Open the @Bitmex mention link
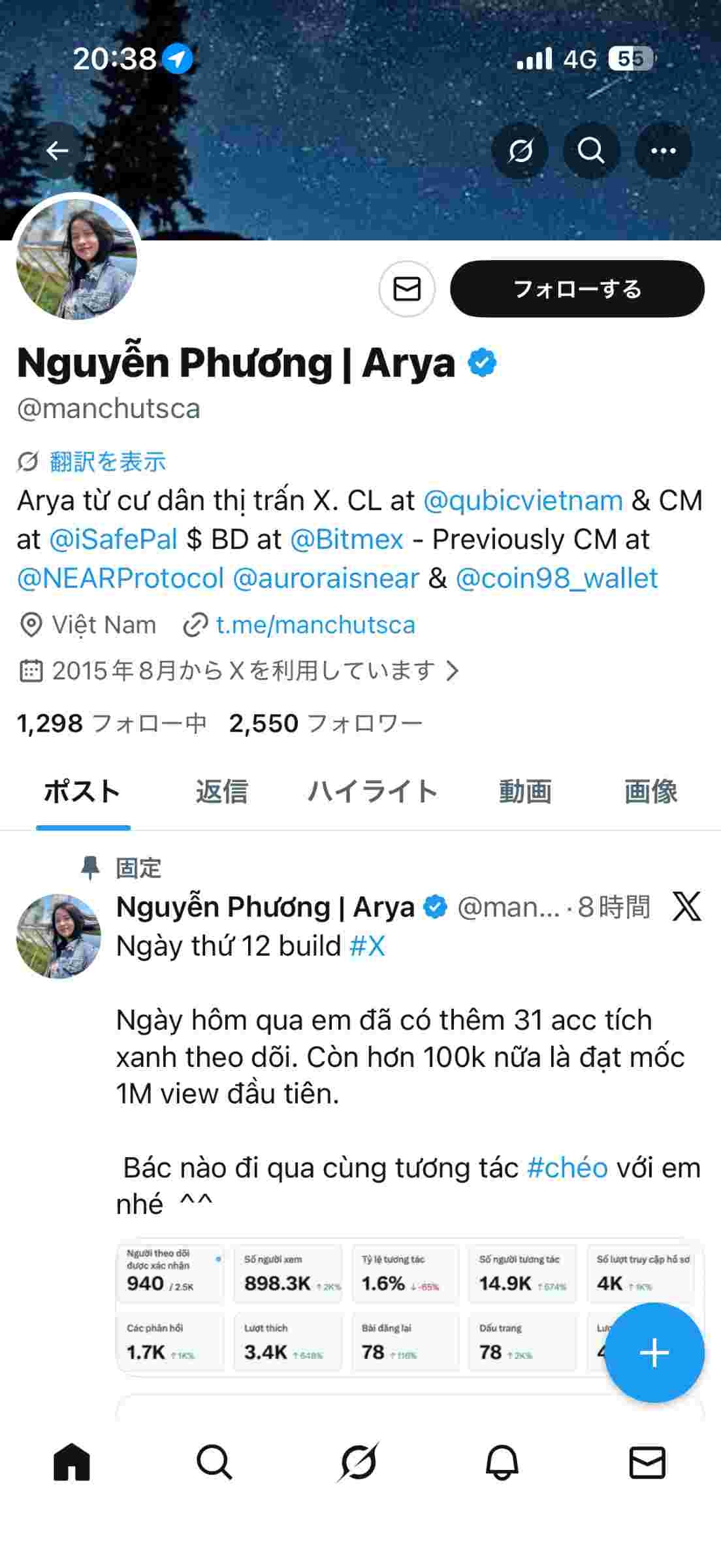Screen dimensions: 721x1568 pyautogui.click(x=347, y=540)
